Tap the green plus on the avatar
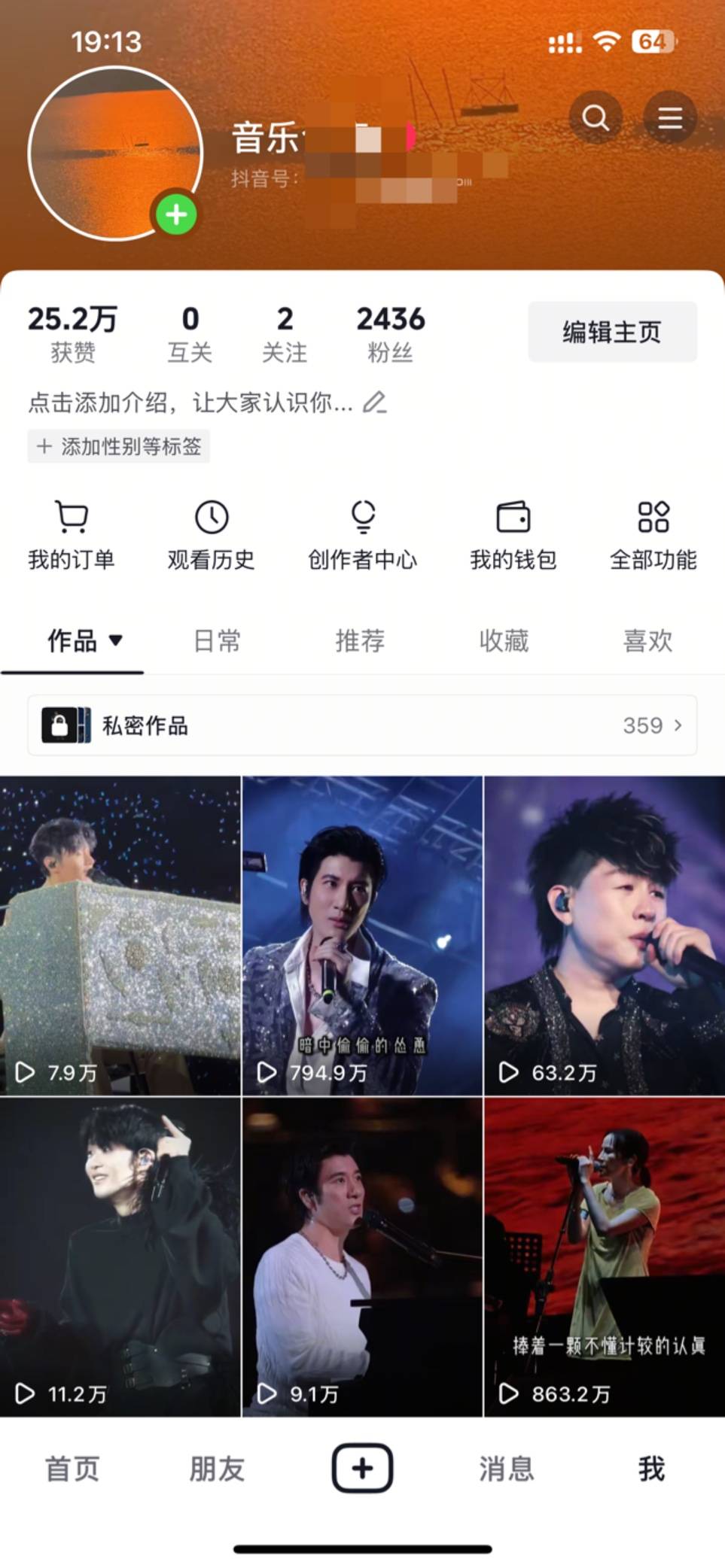 (x=176, y=215)
